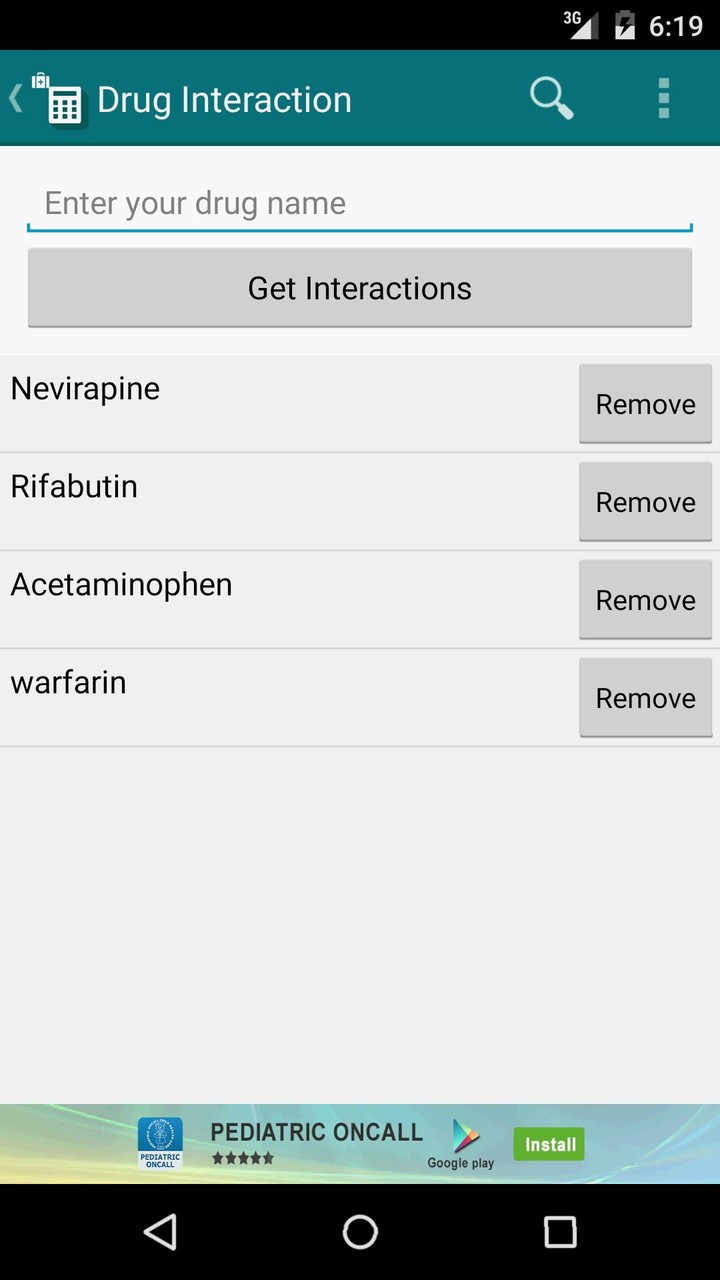Viewport: 720px width, 1280px height.
Task: Open the search magnifier icon
Action: pos(551,99)
